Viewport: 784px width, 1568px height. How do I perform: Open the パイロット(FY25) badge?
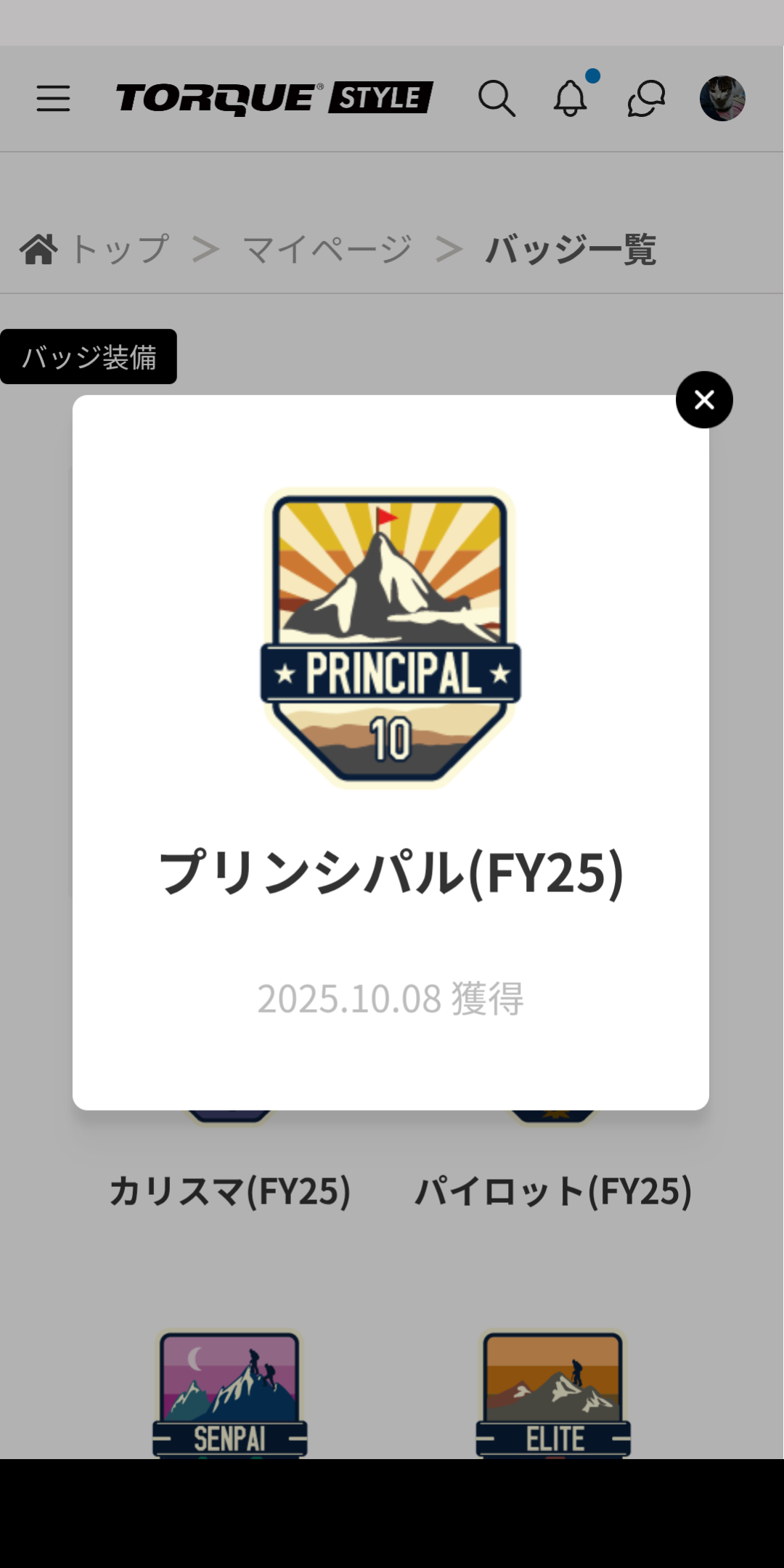(553, 1191)
